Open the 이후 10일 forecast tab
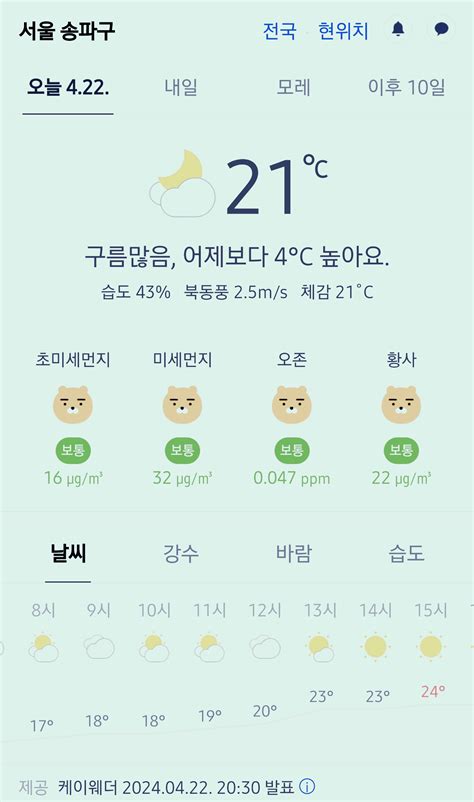Screen dimensions: 474x802 tap(407, 87)
